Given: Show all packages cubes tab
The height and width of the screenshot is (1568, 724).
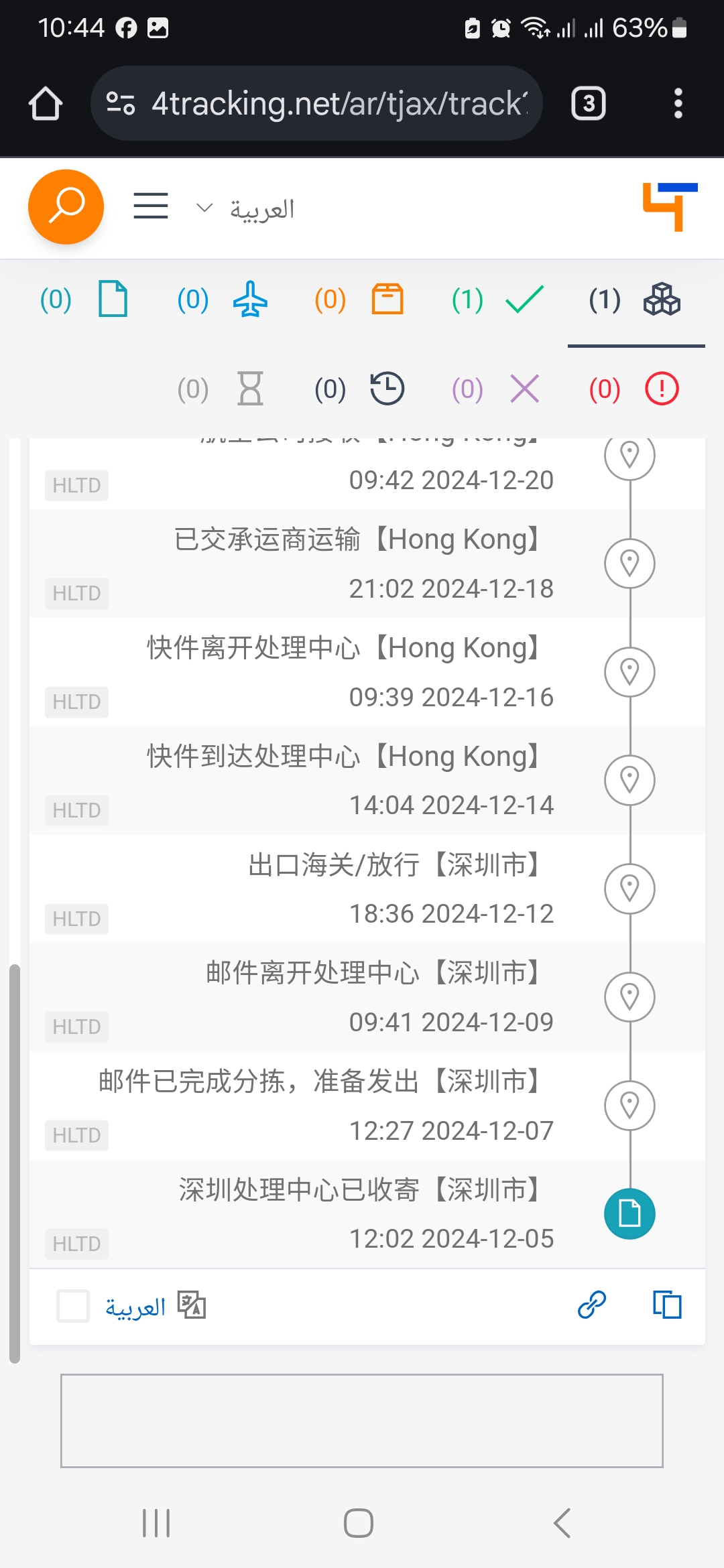Looking at the screenshot, I should coord(635,299).
